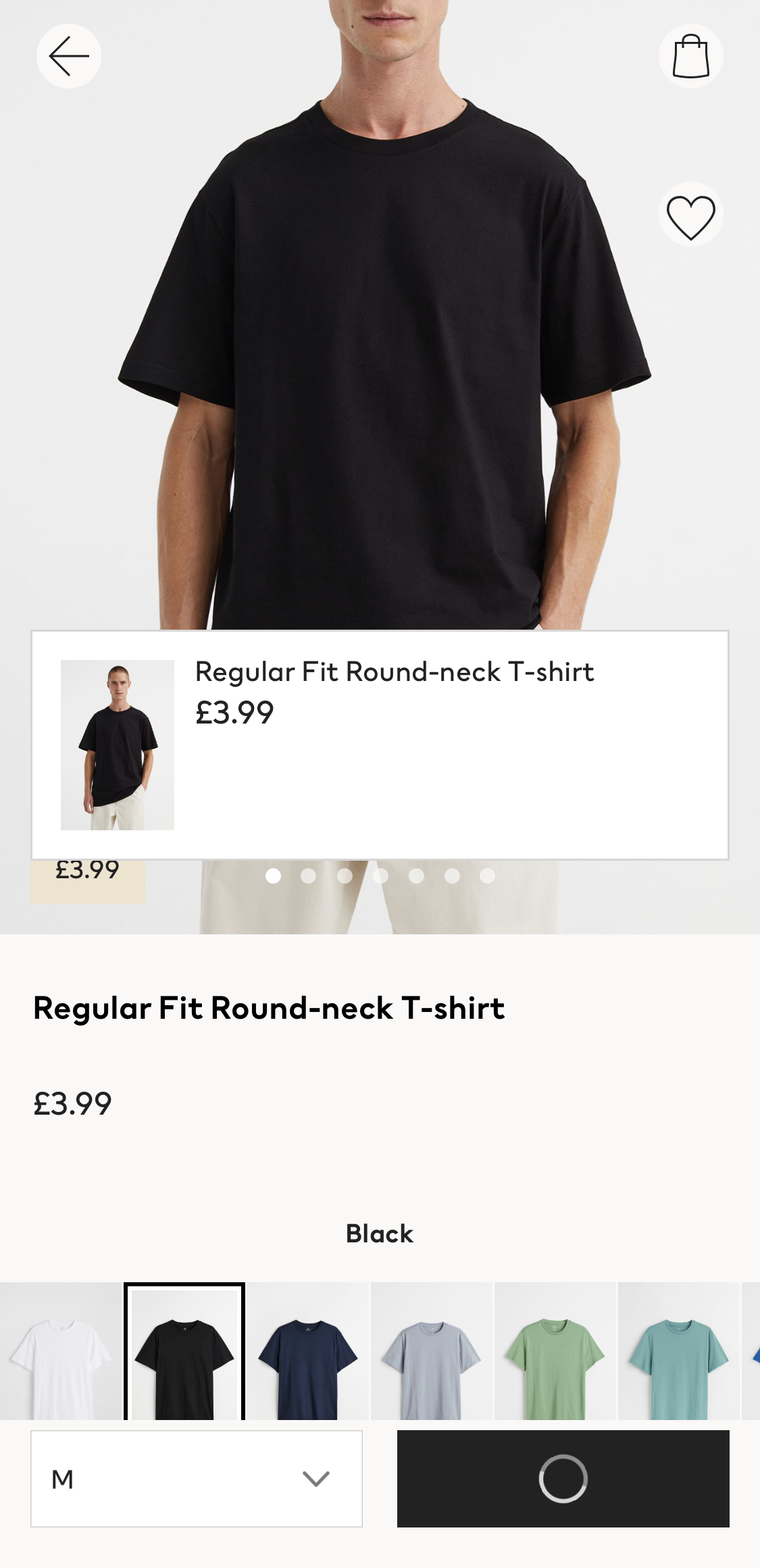This screenshot has height=1568, width=760.
Task: Expand the size M dropdown
Action: 197,1479
